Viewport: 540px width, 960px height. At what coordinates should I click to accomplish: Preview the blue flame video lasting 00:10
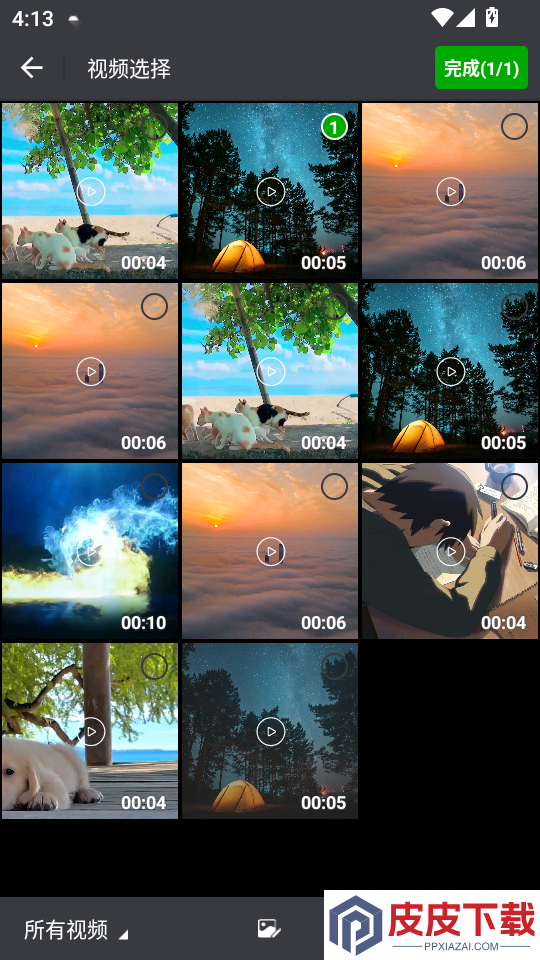point(91,552)
